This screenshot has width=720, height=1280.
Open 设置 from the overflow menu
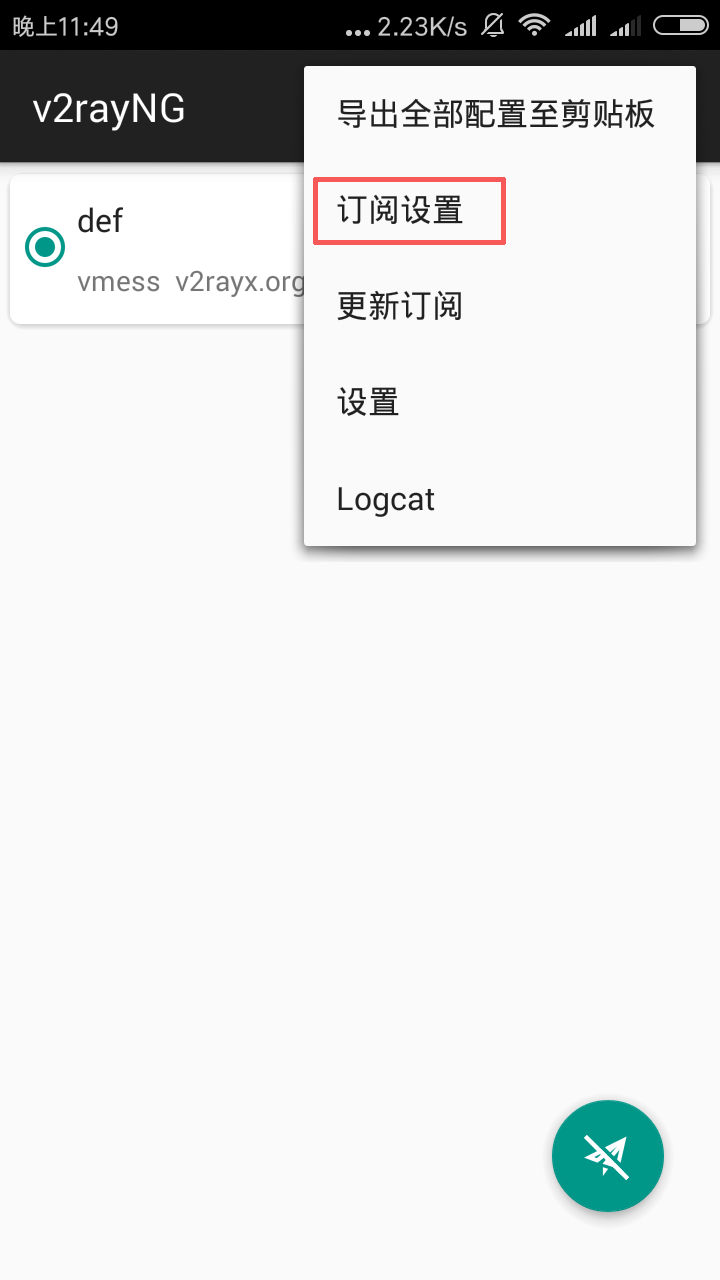pyautogui.click(x=368, y=402)
